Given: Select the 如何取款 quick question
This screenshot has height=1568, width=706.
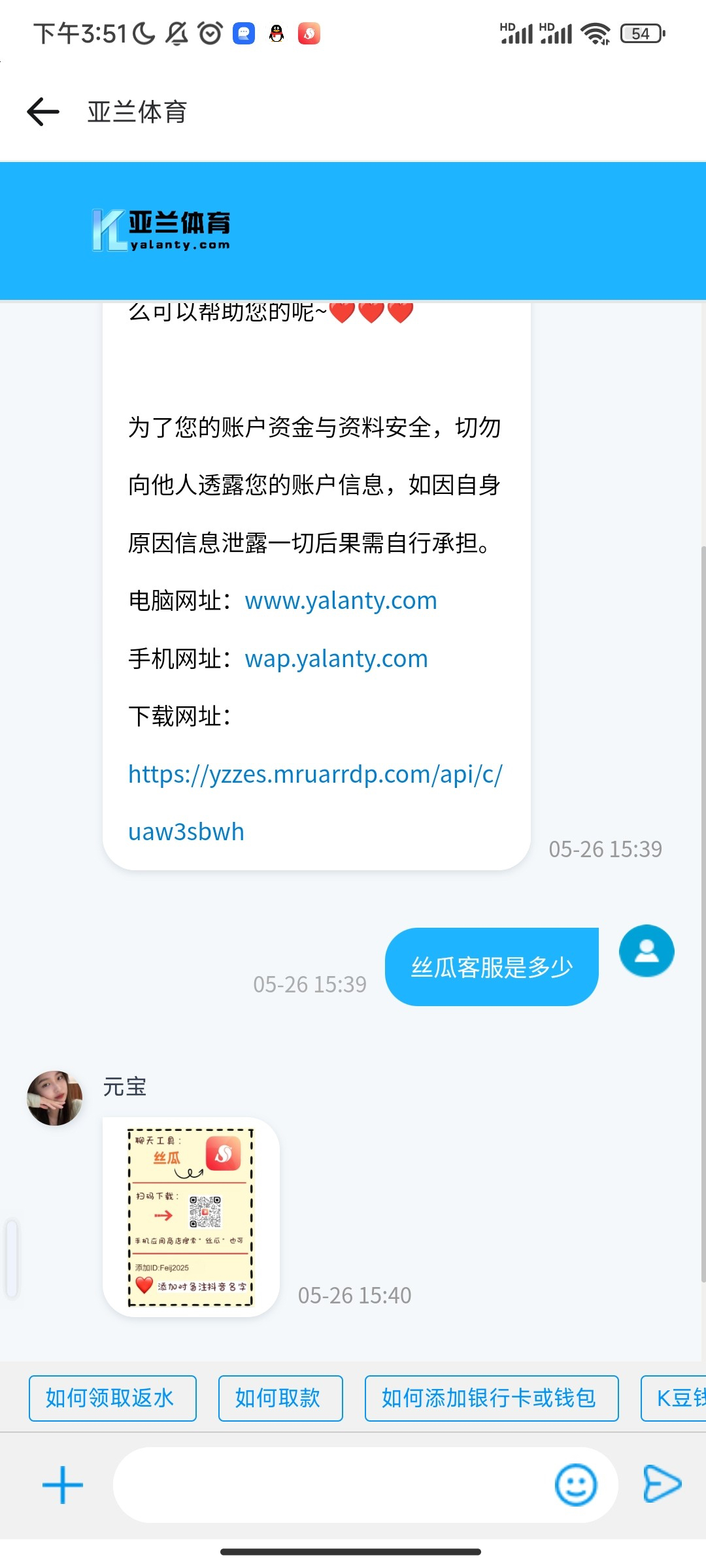Looking at the screenshot, I should [x=280, y=1398].
